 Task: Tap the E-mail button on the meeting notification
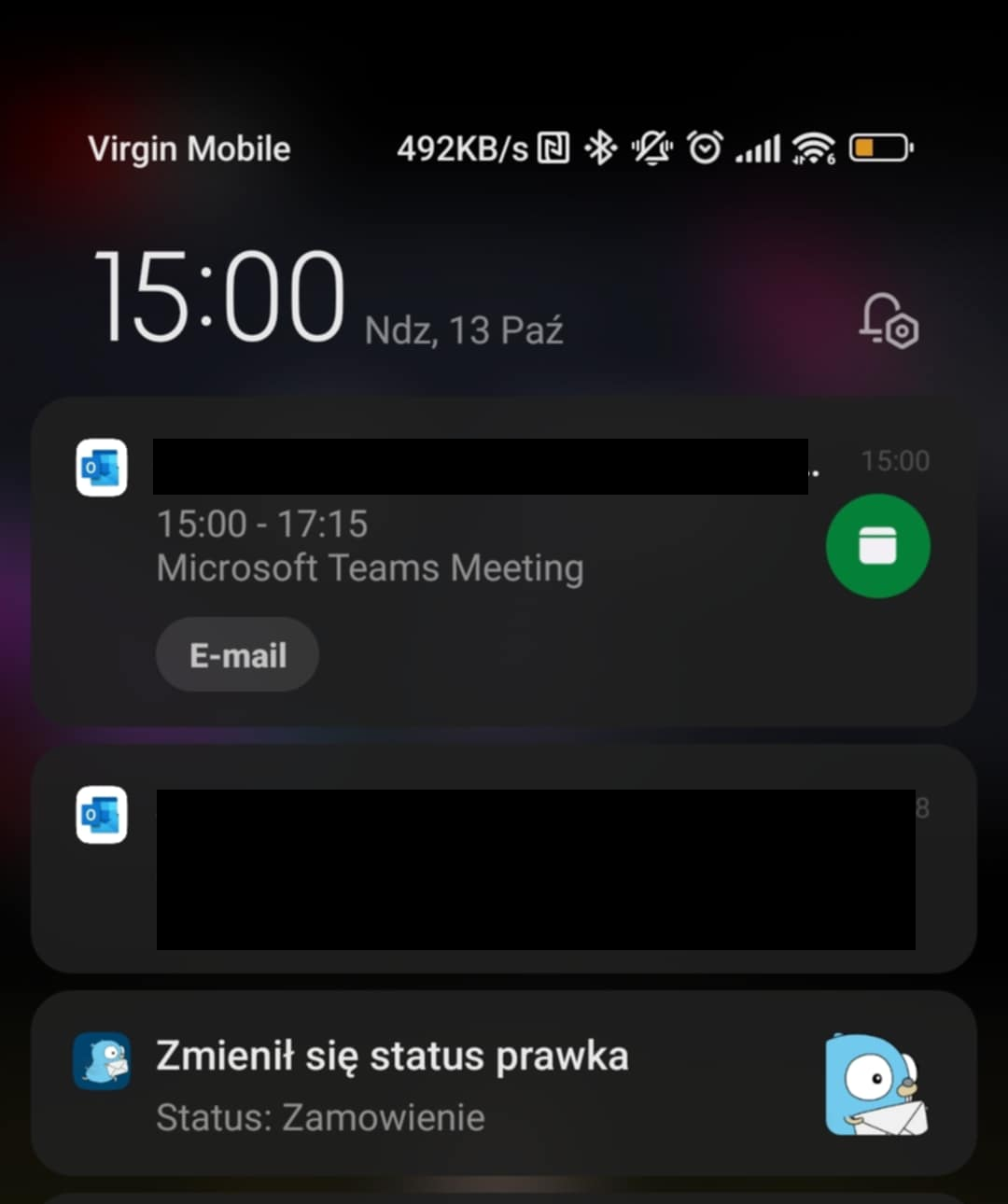tap(237, 655)
